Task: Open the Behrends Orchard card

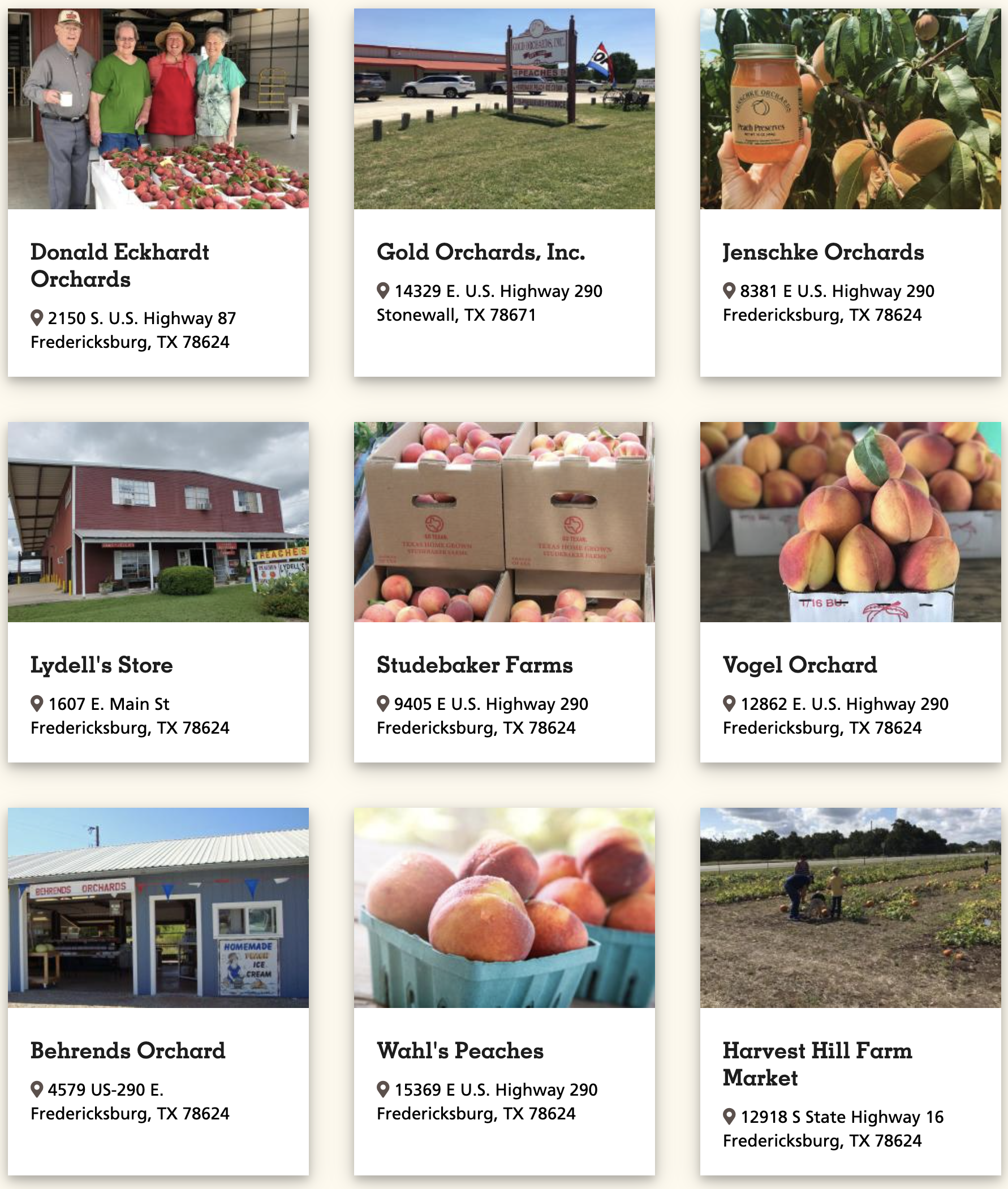Action: 128,1051
